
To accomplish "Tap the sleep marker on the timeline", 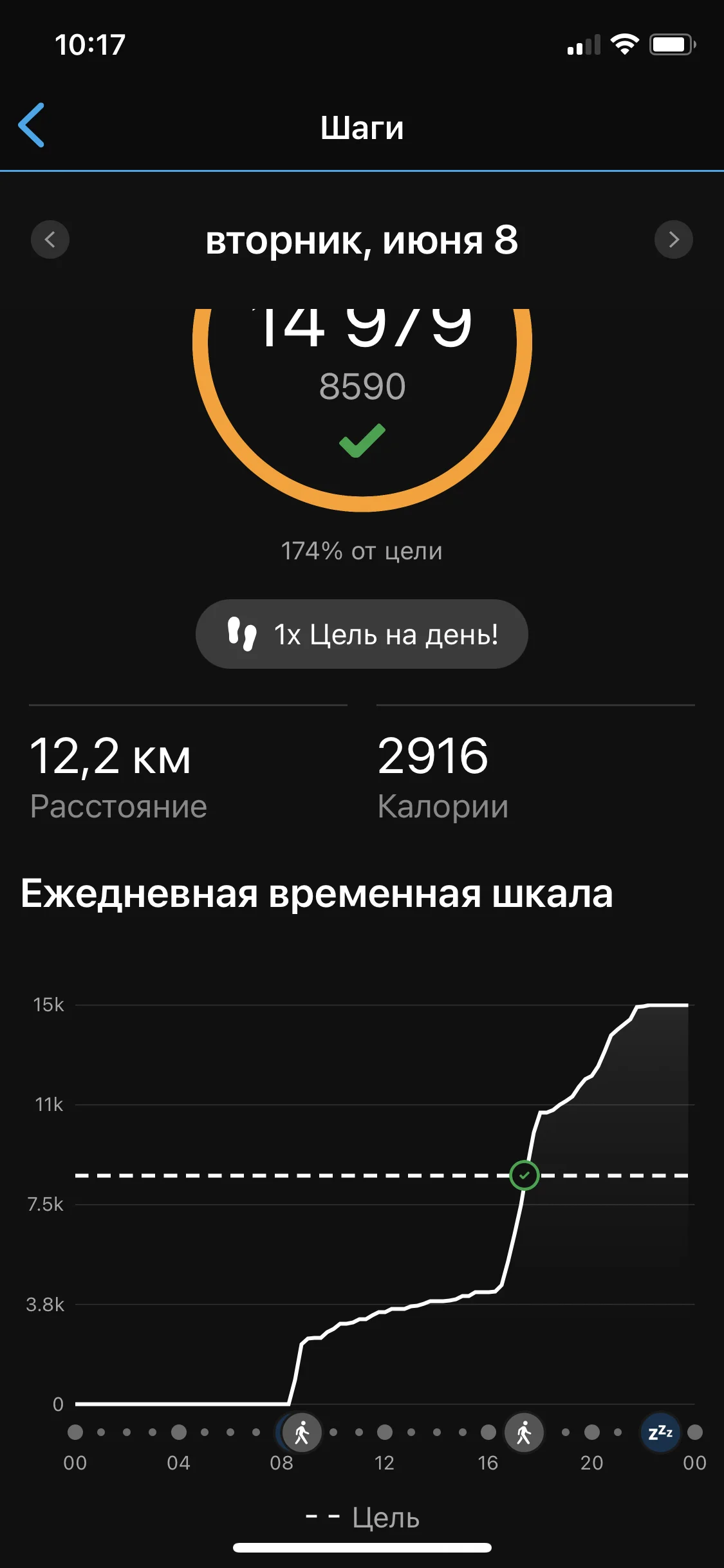I will tap(660, 1433).
